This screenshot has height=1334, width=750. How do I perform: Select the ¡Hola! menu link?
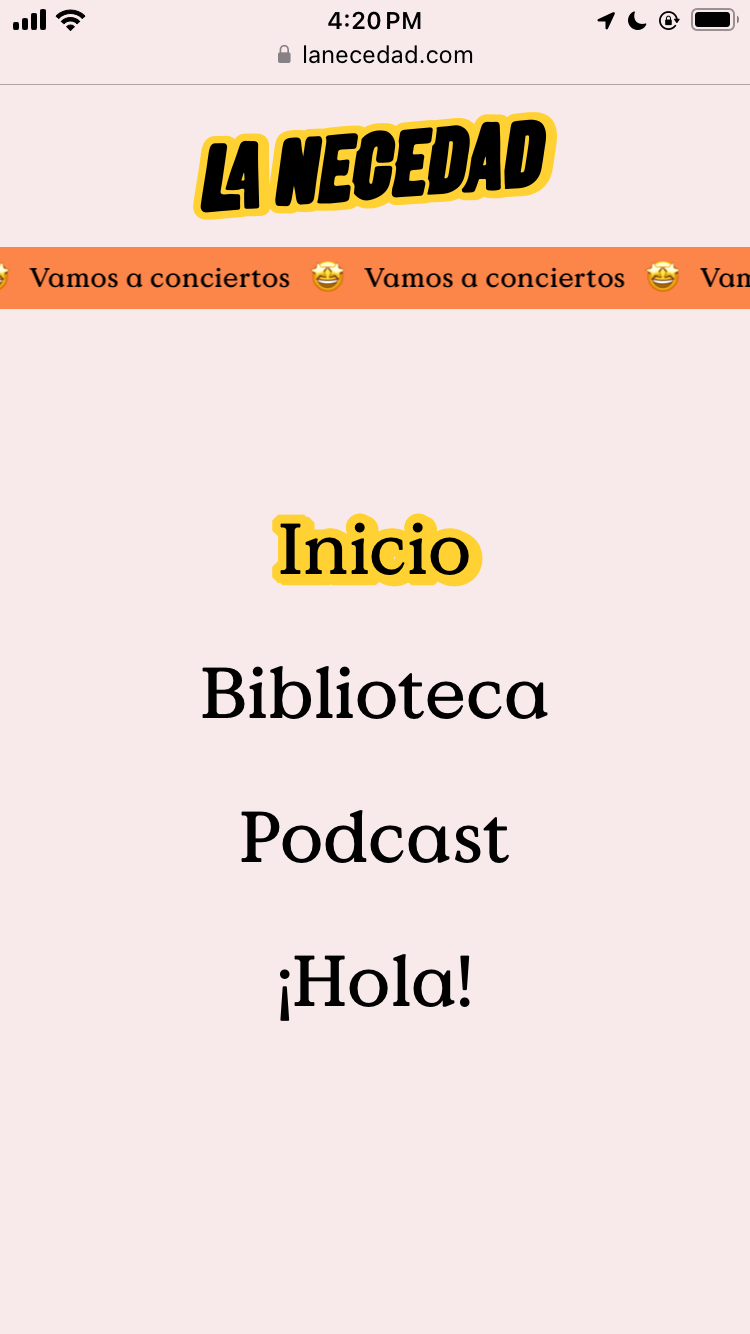(375, 983)
